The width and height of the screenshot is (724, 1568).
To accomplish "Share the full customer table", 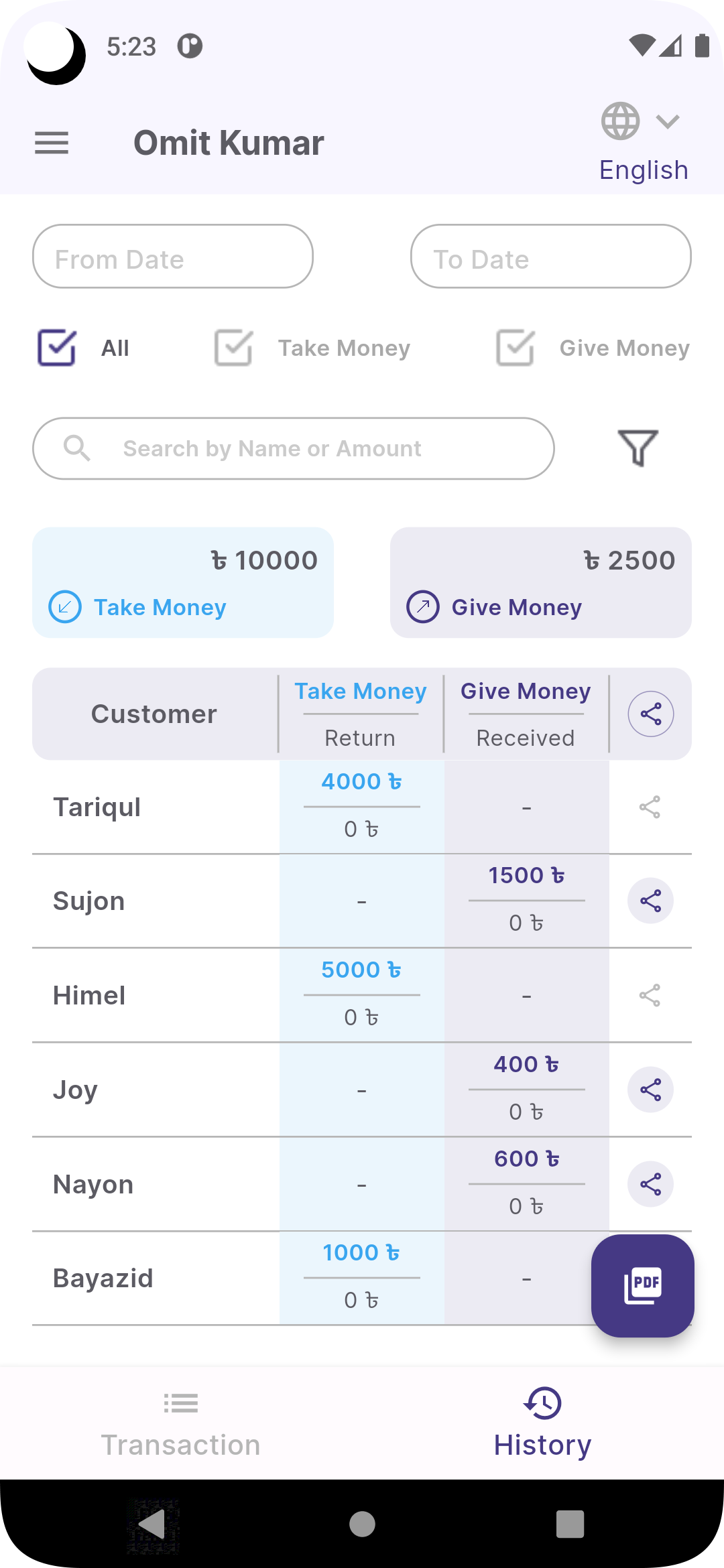I will [x=650, y=714].
